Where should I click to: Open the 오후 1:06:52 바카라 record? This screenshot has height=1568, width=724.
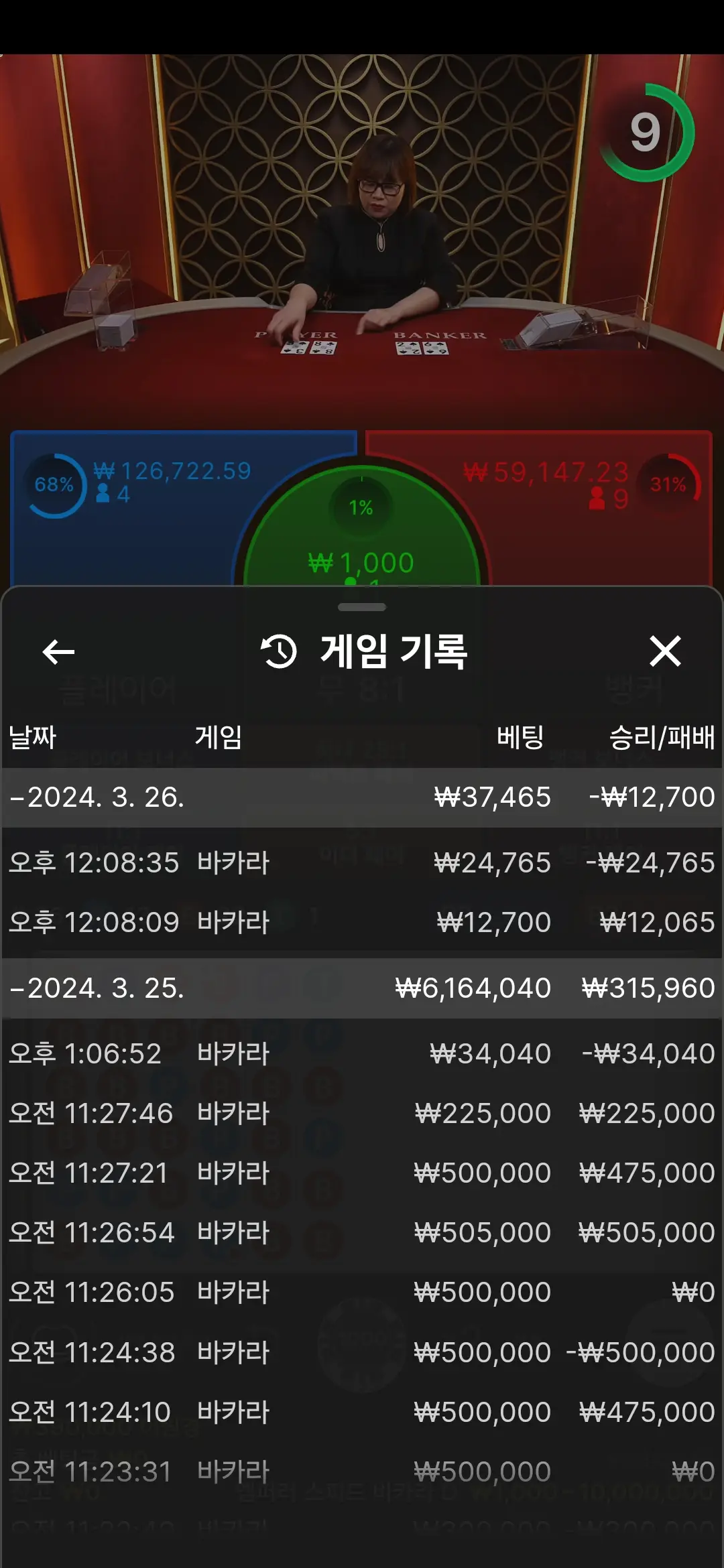coord(362,1053)
